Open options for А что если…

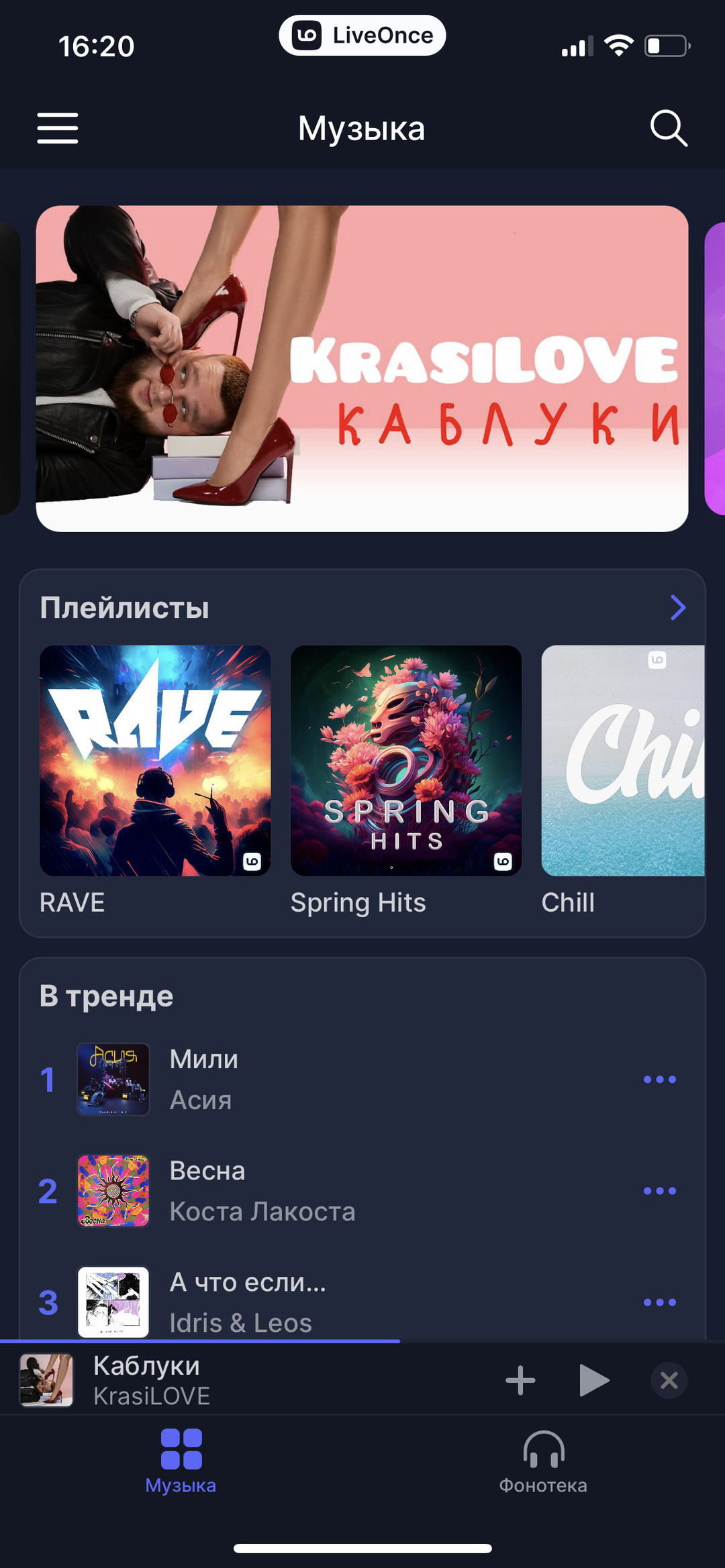[x=660, y=1302]
